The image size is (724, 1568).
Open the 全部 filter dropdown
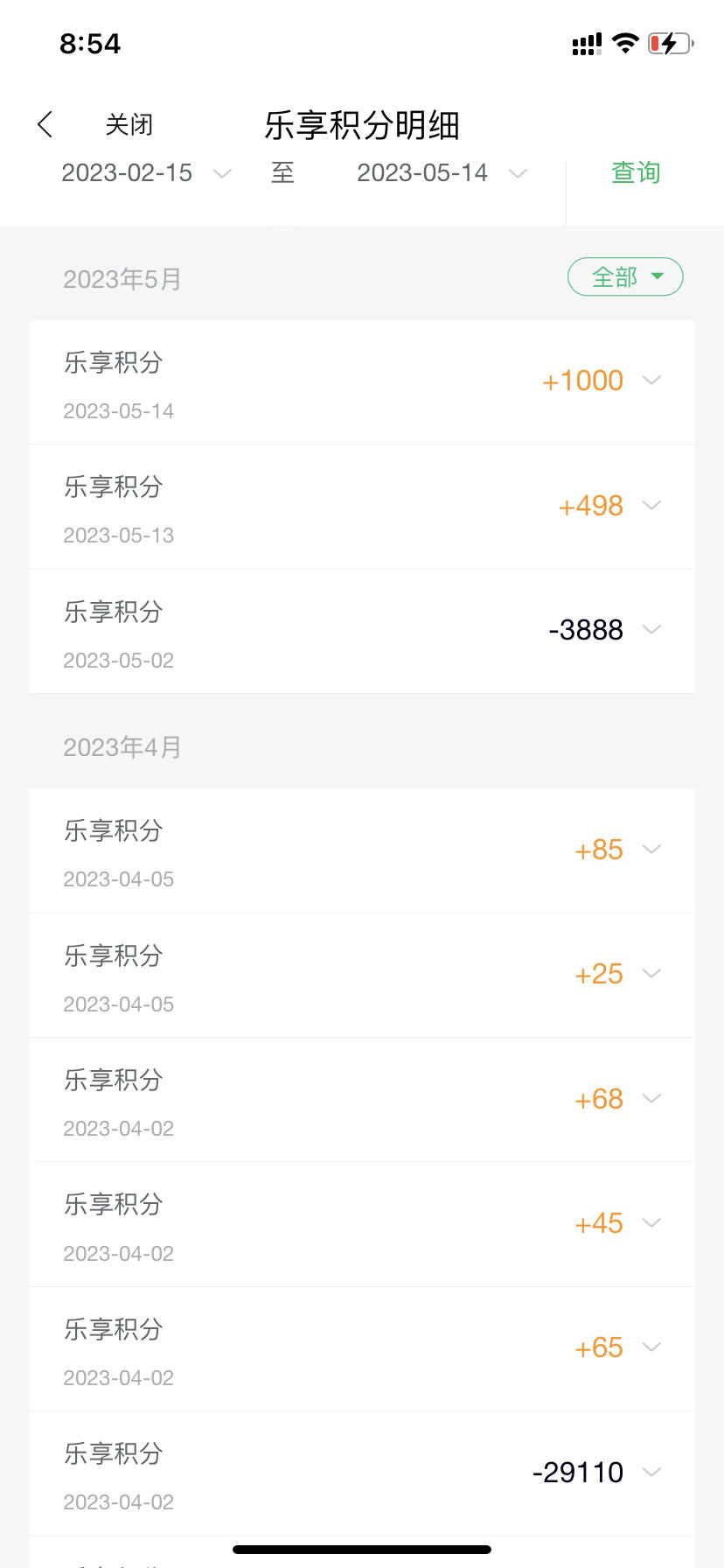[625, 276]
